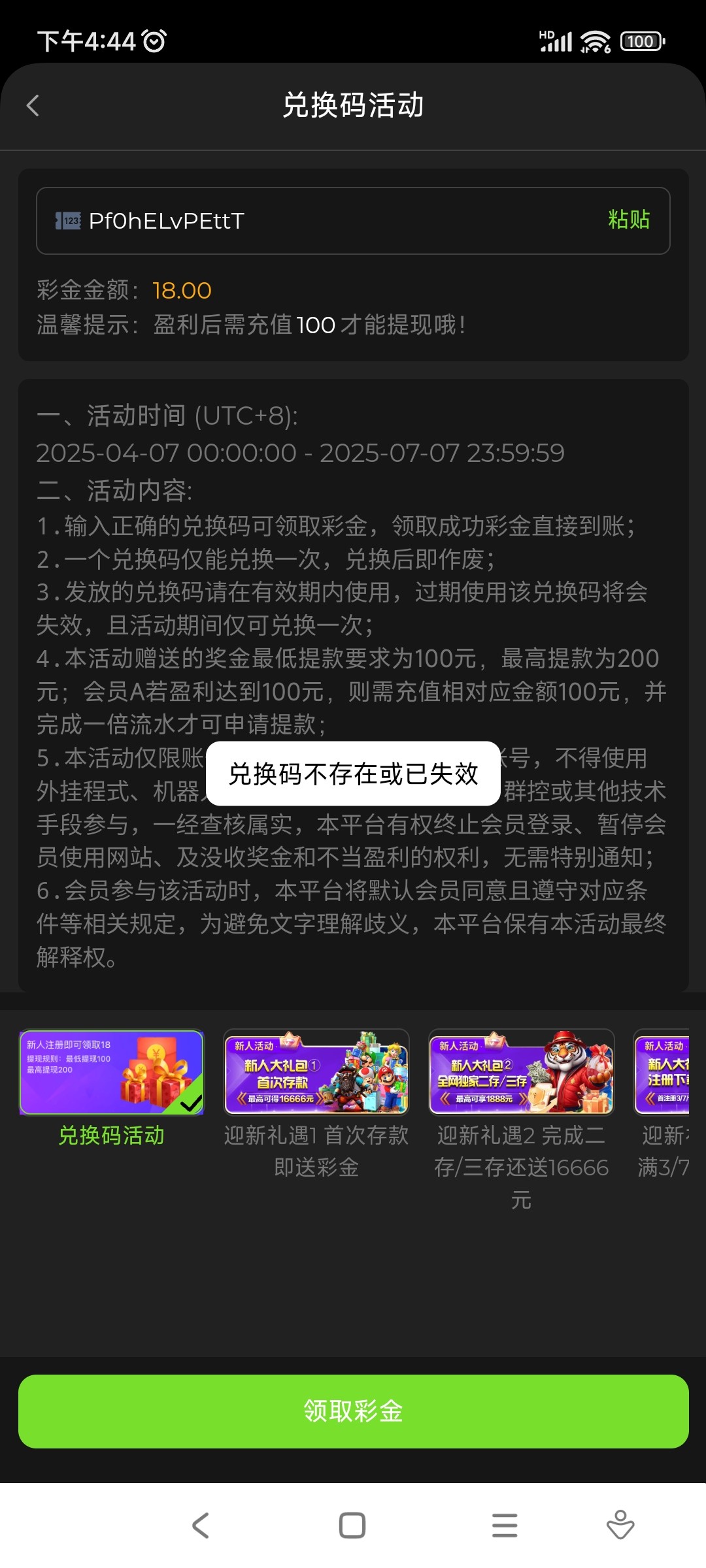Go back from the 兑换码活动 page
This screenshot has width=706, height=1568.
pyautogui.click(x=33, y=106)
